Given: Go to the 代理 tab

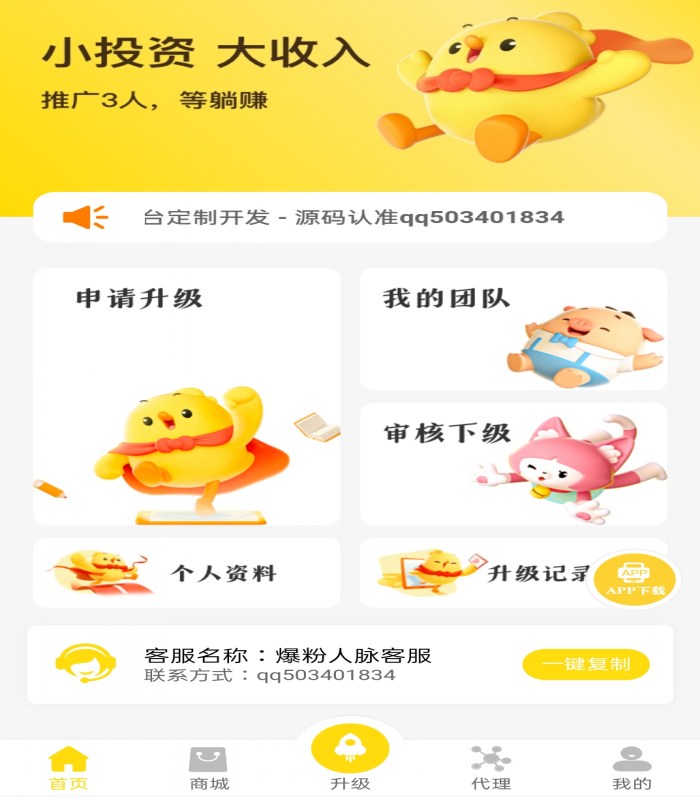Looking at the screenshot, I should coord(491,768).
